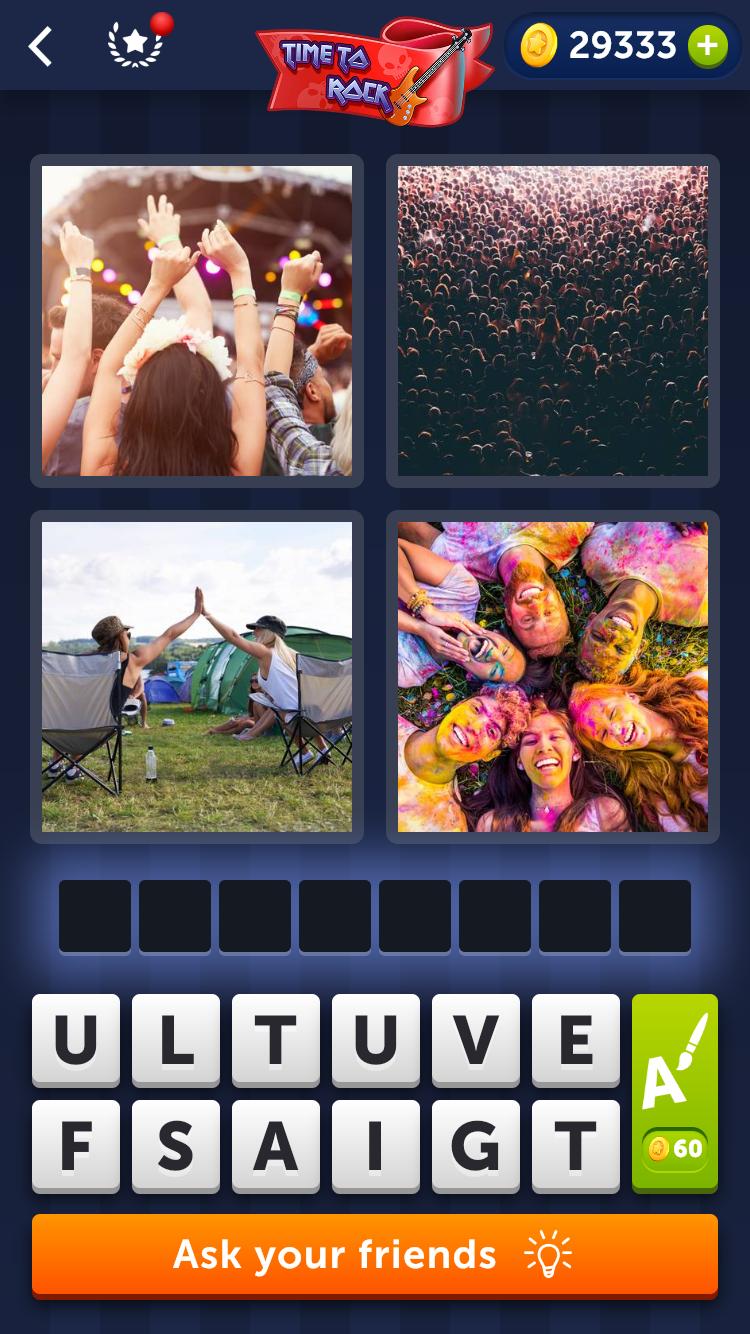Image resolution: width=750 pixels, height=1334 pixels.
Task: Select the letter V tile
Action: coord(476,1040)
